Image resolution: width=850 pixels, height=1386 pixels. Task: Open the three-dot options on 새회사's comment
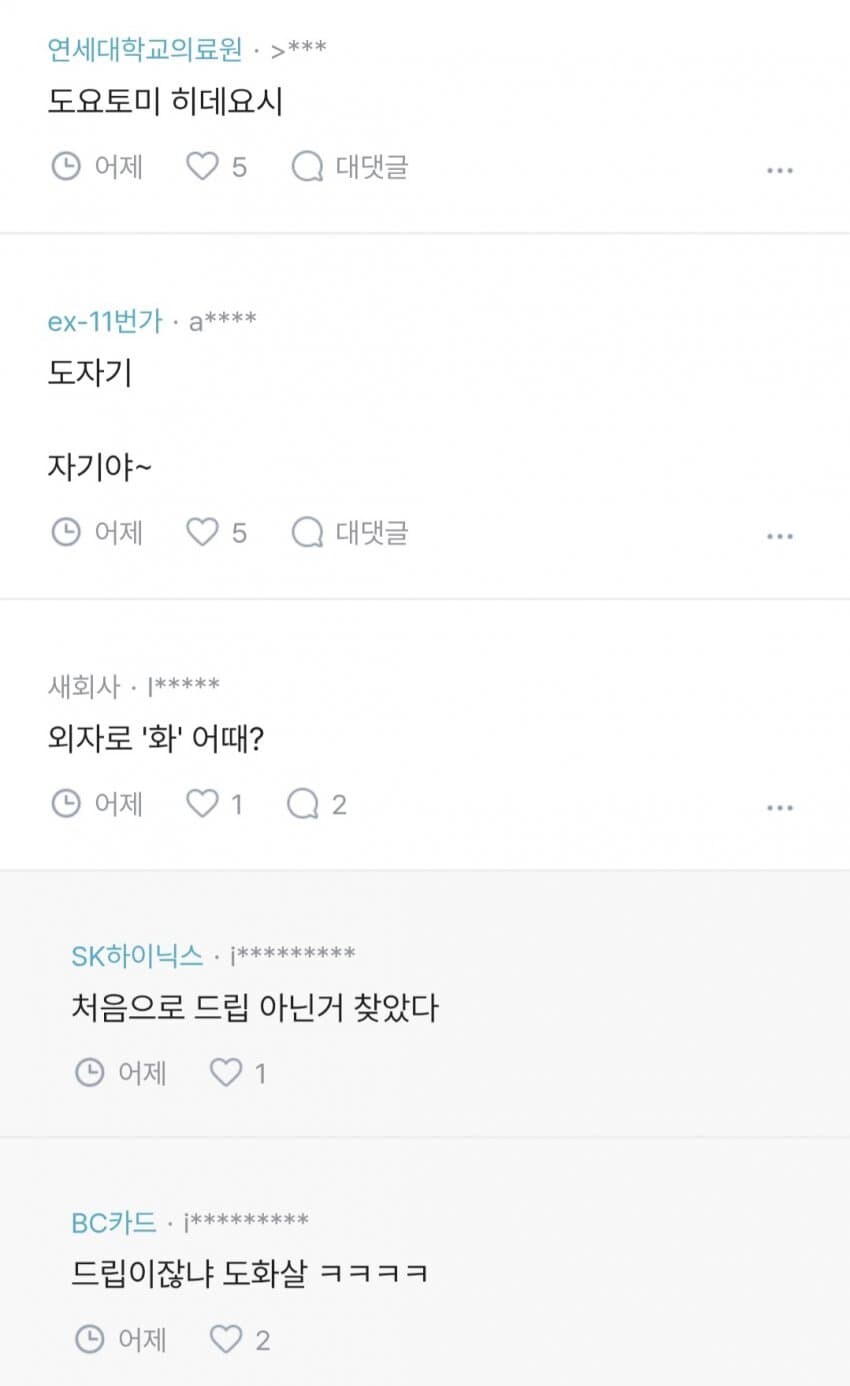pyautogui.click(x=778, y=806)
